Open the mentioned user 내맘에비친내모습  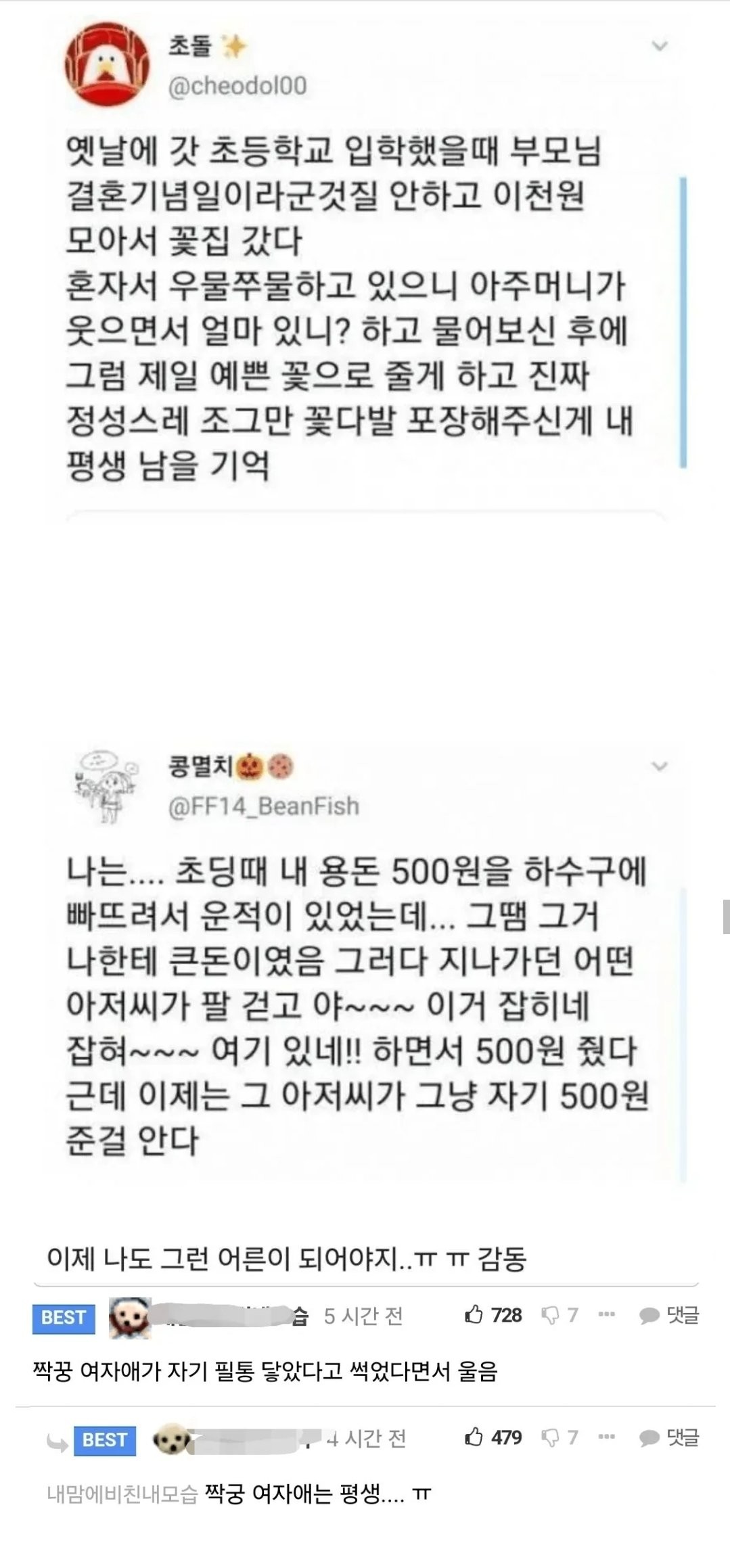pos(122,1494)
